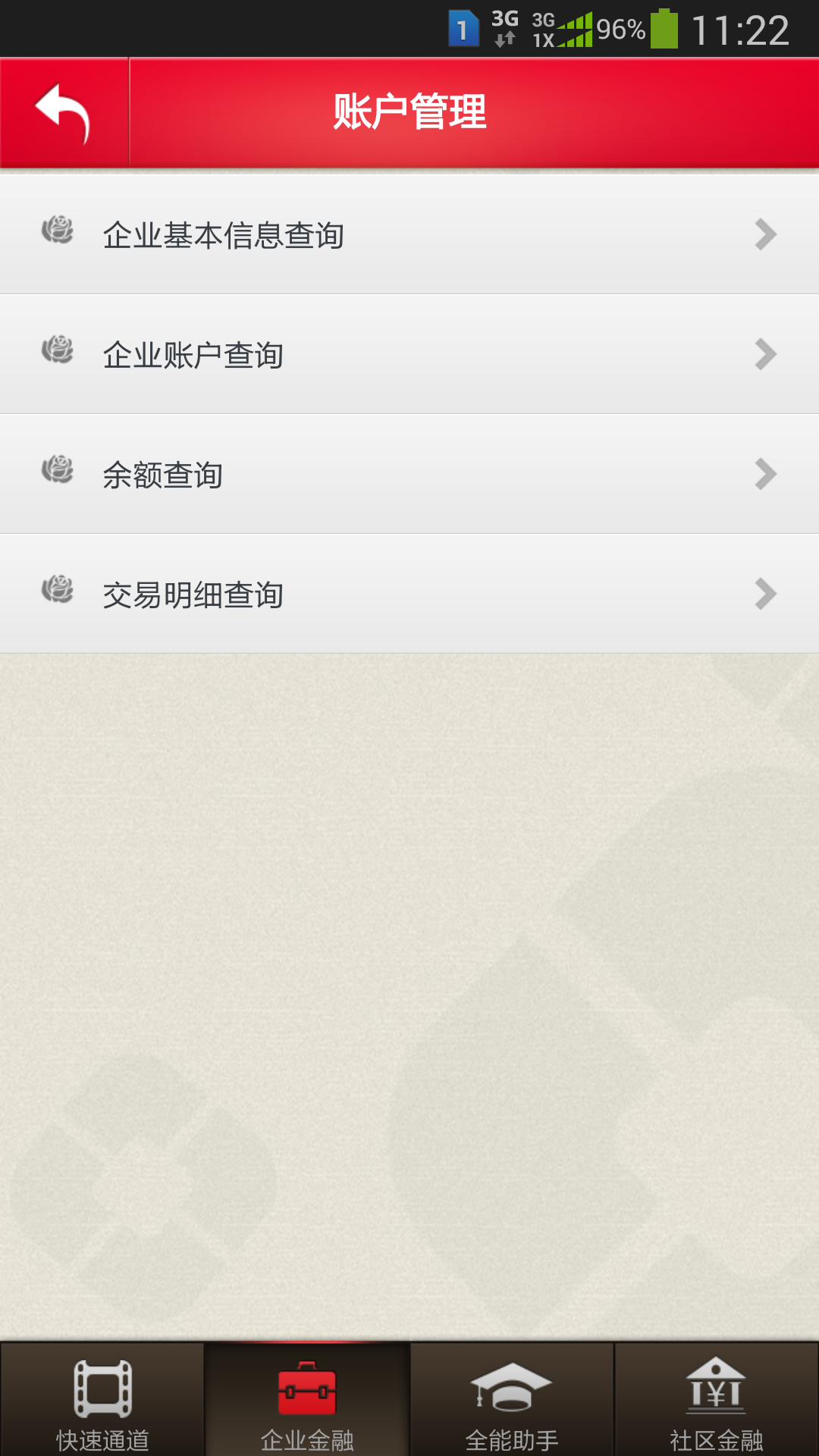Click the chevron next to 余额查询
This screenshot has width=819, height=1456.
pyautogui.click(x=766, y=472)
